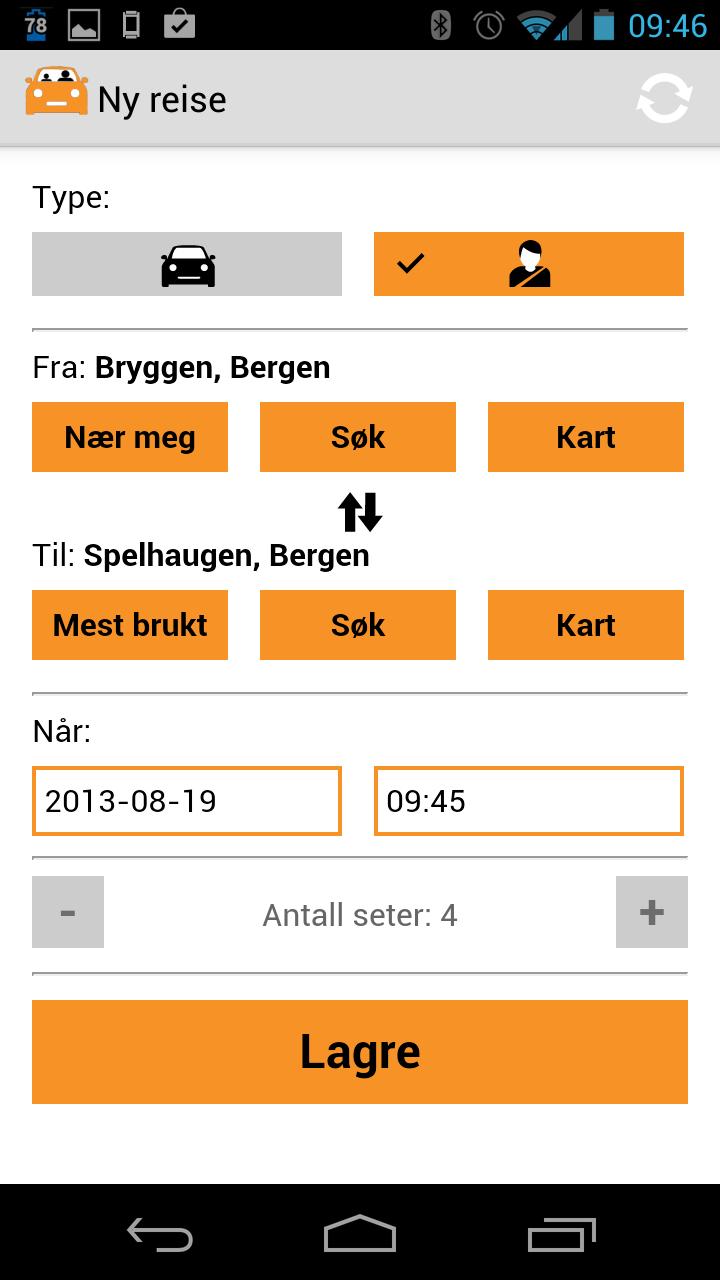
Task: Open the date picker showing 2013-08-19
Action: 186,800
